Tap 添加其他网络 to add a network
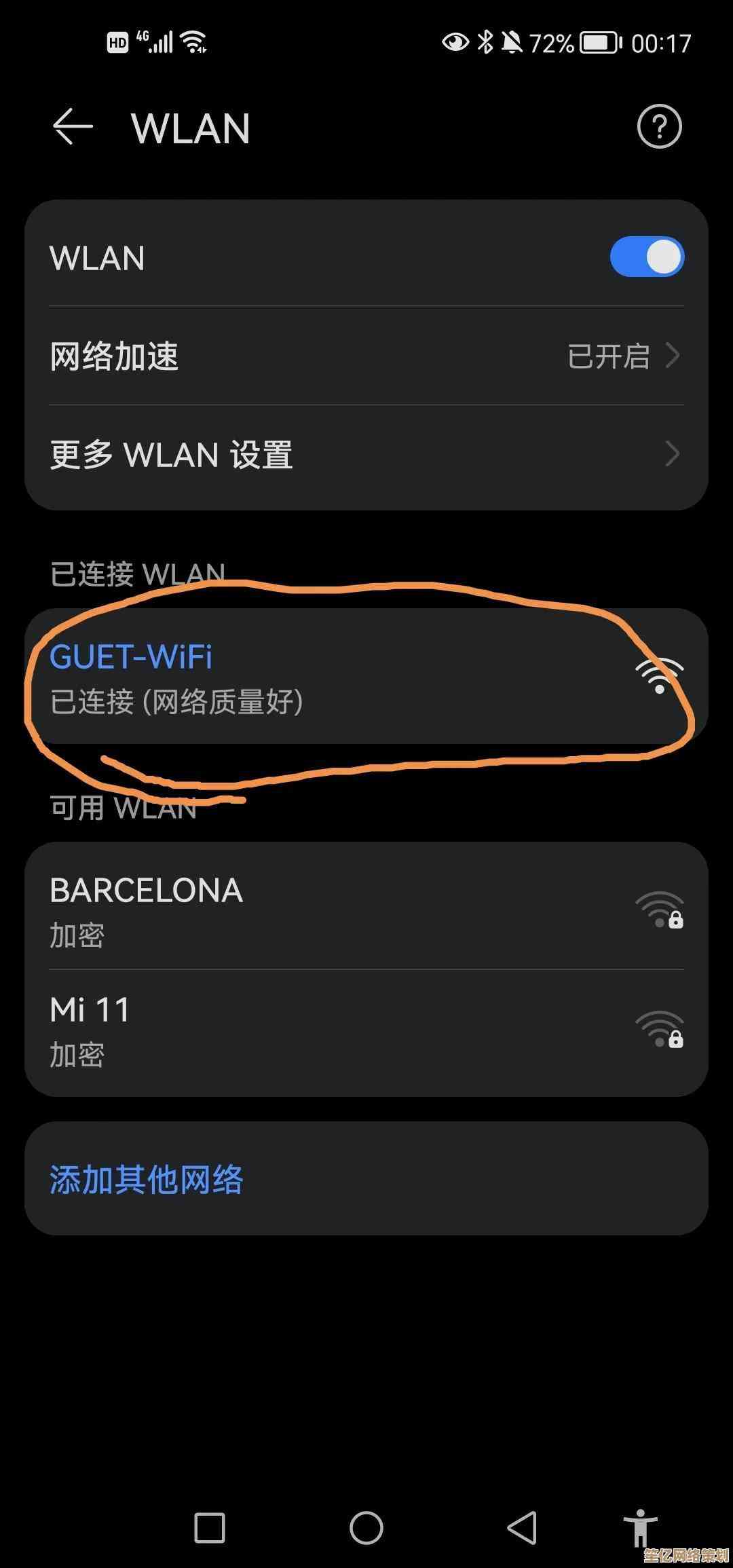 (x=147, y=1179)
